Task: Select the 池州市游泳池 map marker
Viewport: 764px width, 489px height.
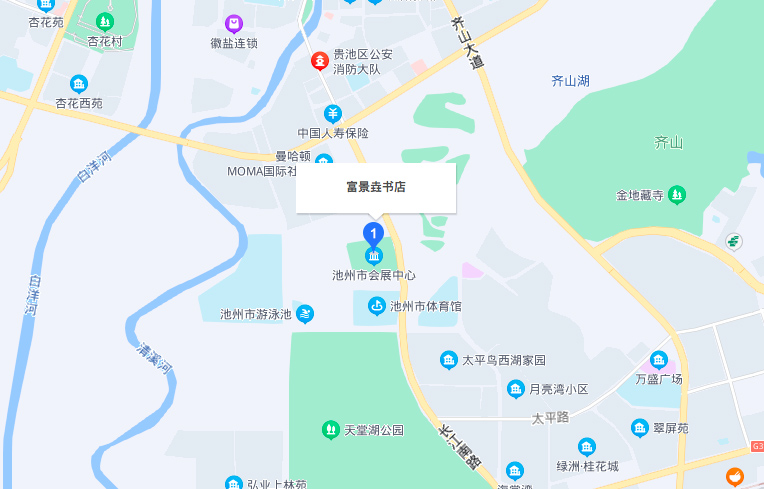Action: pyautogui.click(x=304, y=314)
